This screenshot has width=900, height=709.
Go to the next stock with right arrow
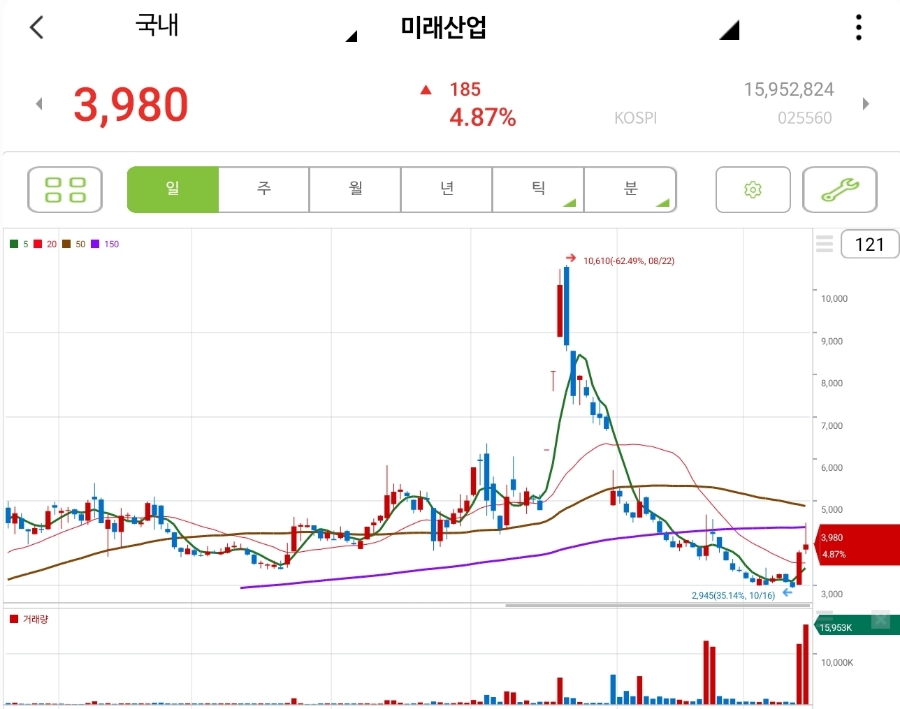click(866, 104)
